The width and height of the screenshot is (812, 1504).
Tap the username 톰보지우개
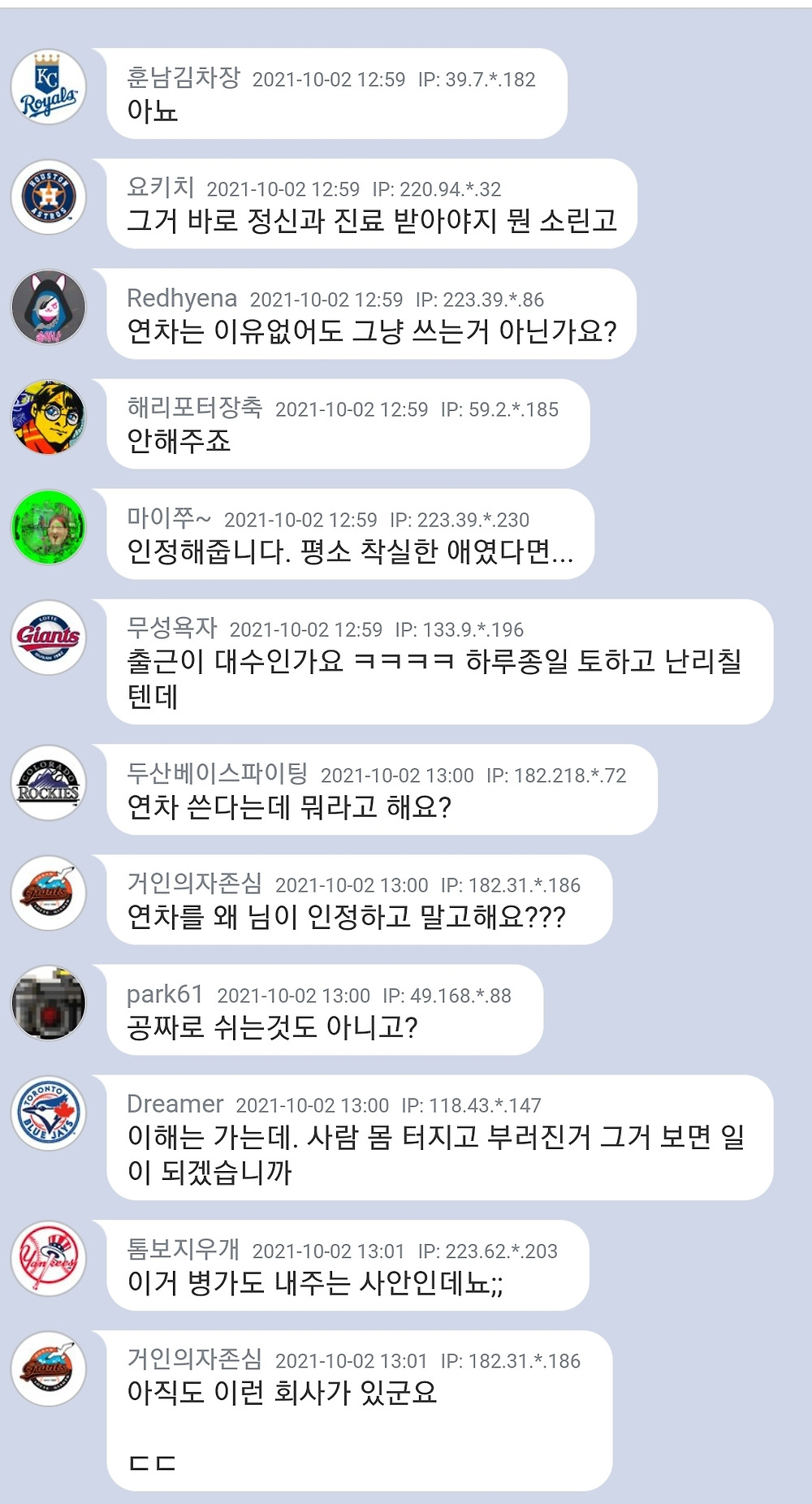183,1250
